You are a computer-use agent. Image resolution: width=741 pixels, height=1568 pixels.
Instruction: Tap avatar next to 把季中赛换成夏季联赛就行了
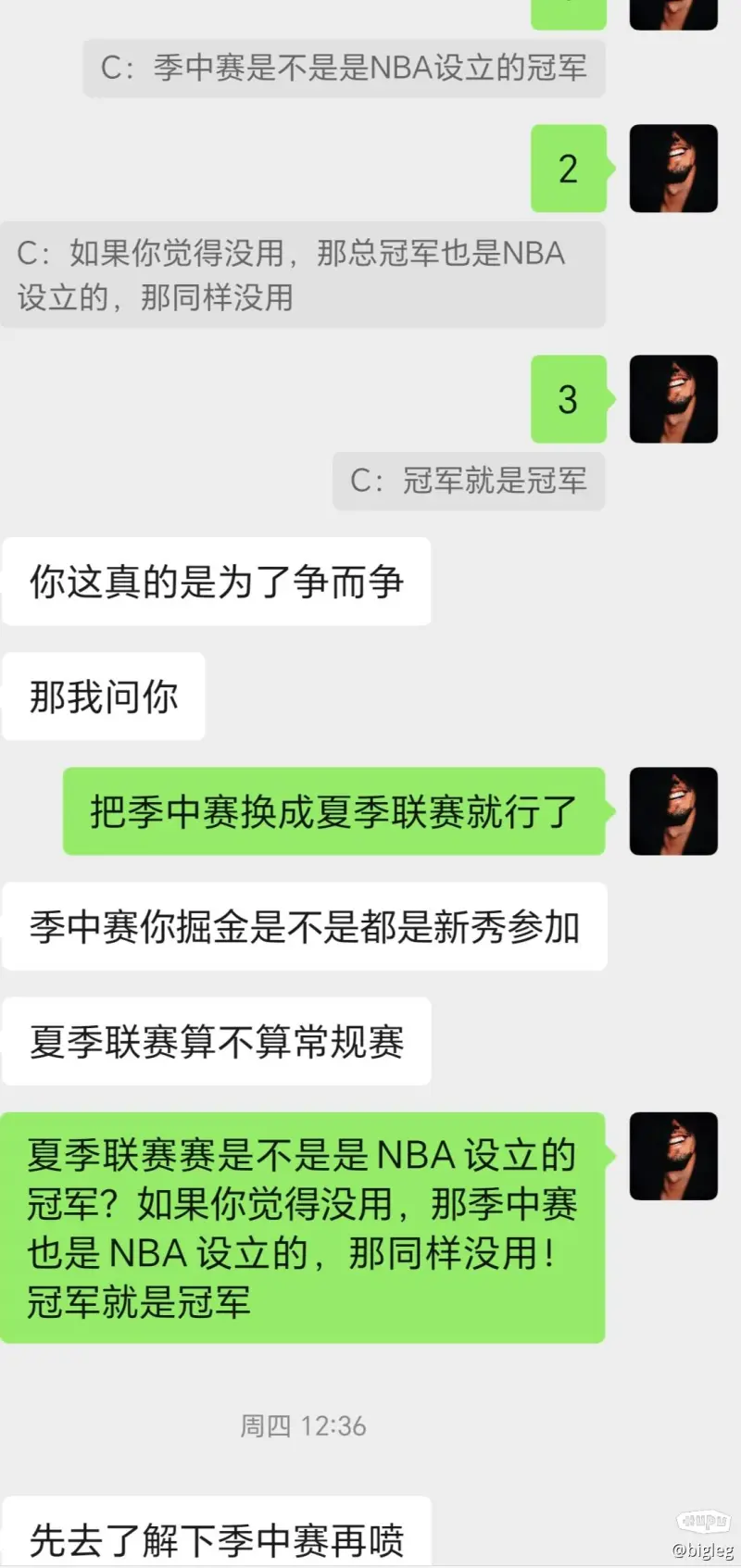(x=673, y=811)
